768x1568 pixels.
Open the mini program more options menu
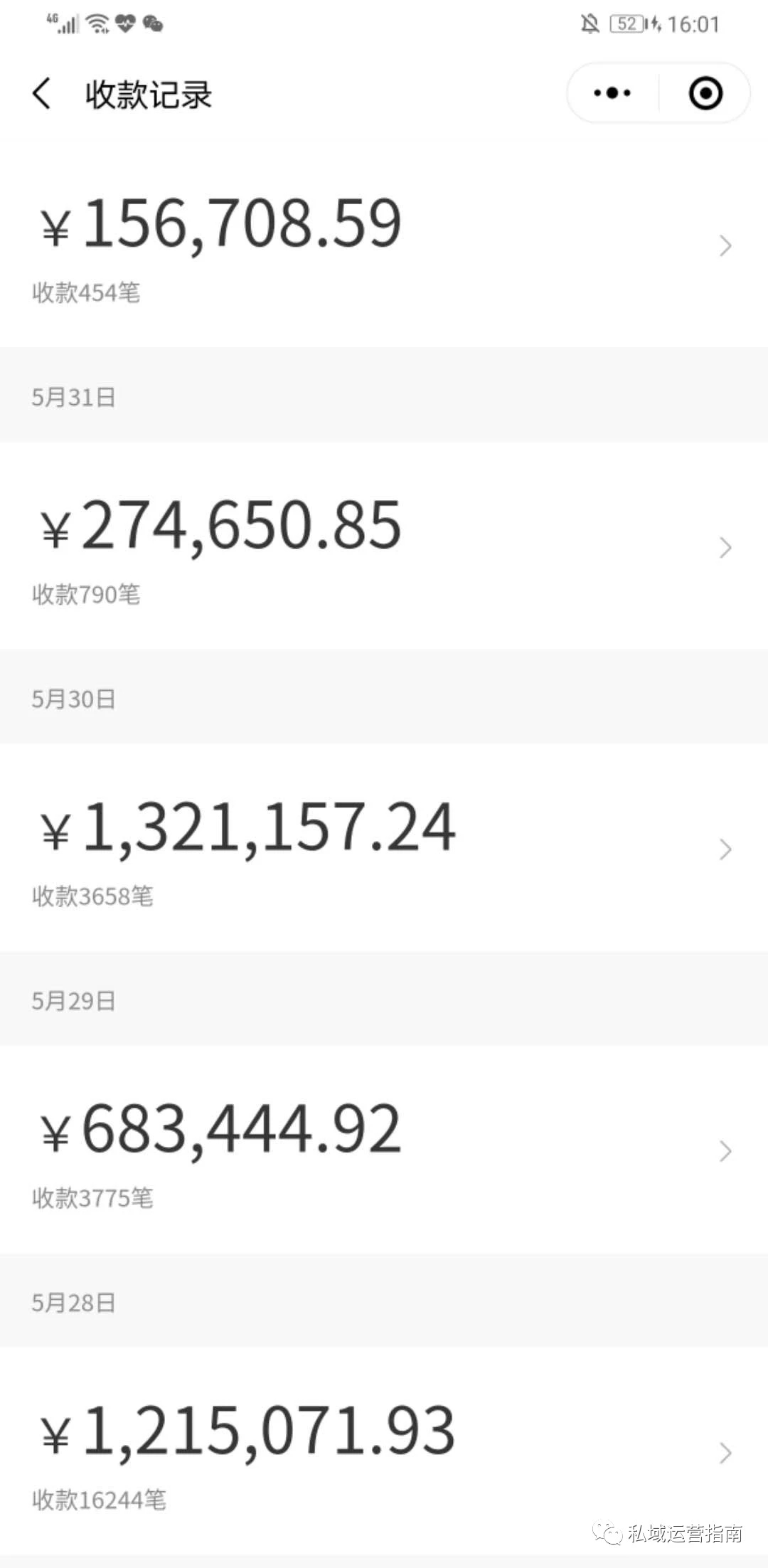tap(612, 93)
